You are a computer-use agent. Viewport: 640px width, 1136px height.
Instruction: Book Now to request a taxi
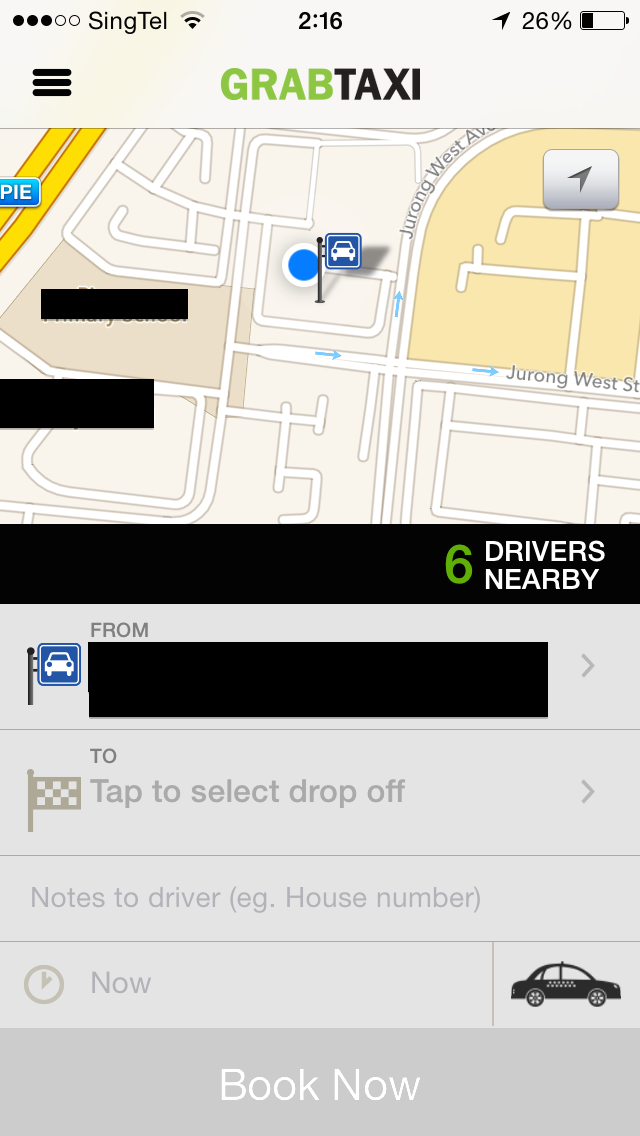click(320, 1082)
